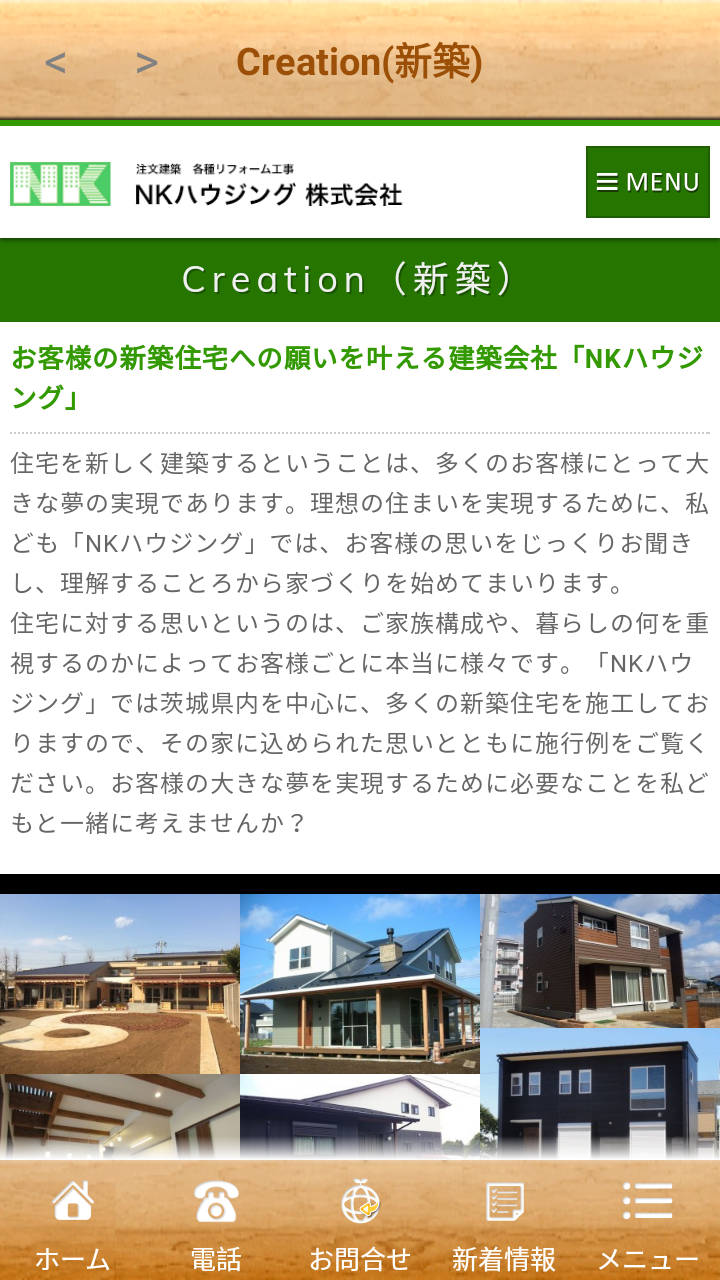The height and width of the screenshot is (1280, 720).
Task: Switch to the 新着情報 tab
Action: 504,1222
